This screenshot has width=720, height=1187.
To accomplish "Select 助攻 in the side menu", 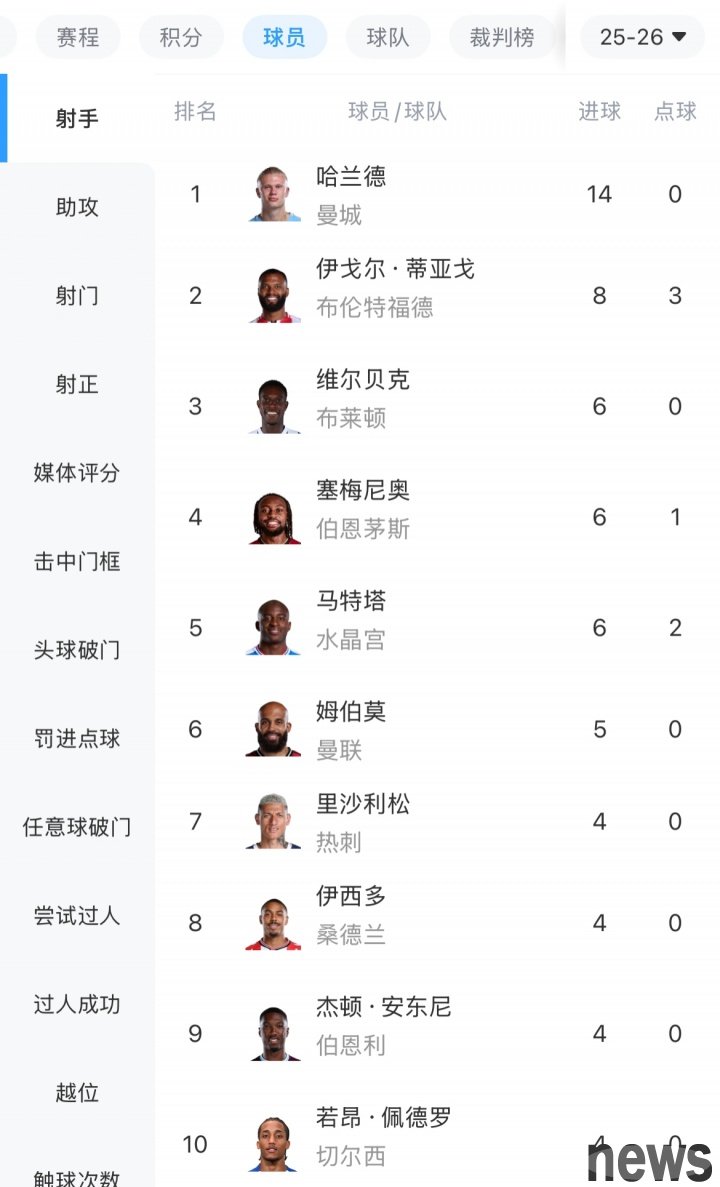I will [77, 207].
